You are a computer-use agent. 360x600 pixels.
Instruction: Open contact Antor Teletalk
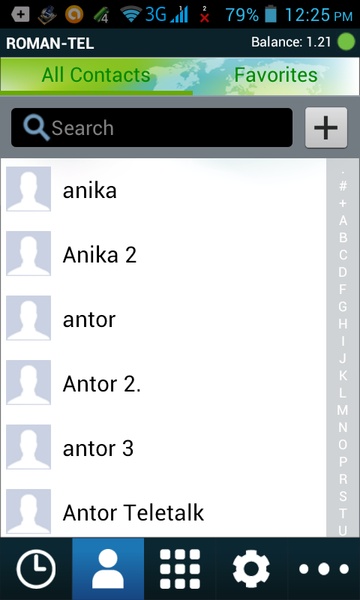click(x=163, y=512)
